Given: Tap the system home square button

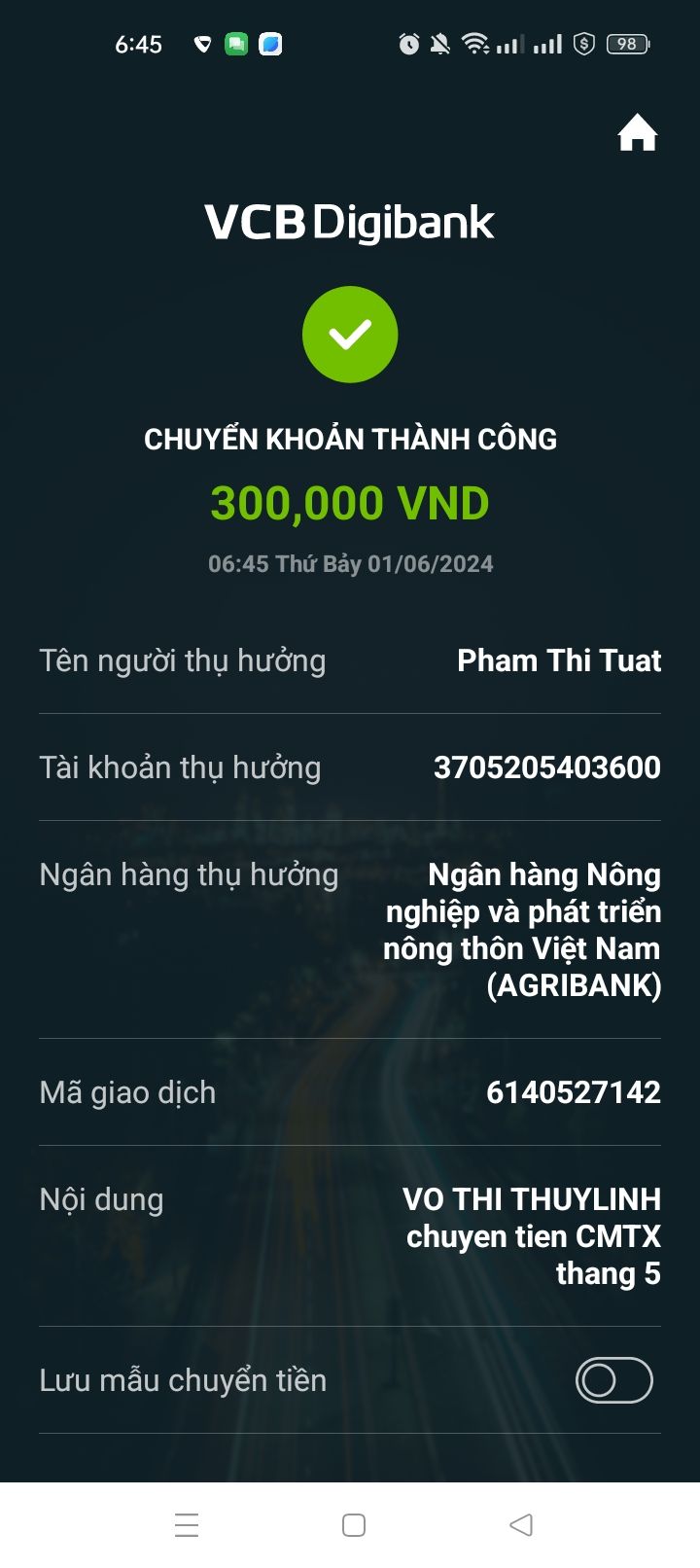Looking at the screenshot, I should (x=354, y=1524).
